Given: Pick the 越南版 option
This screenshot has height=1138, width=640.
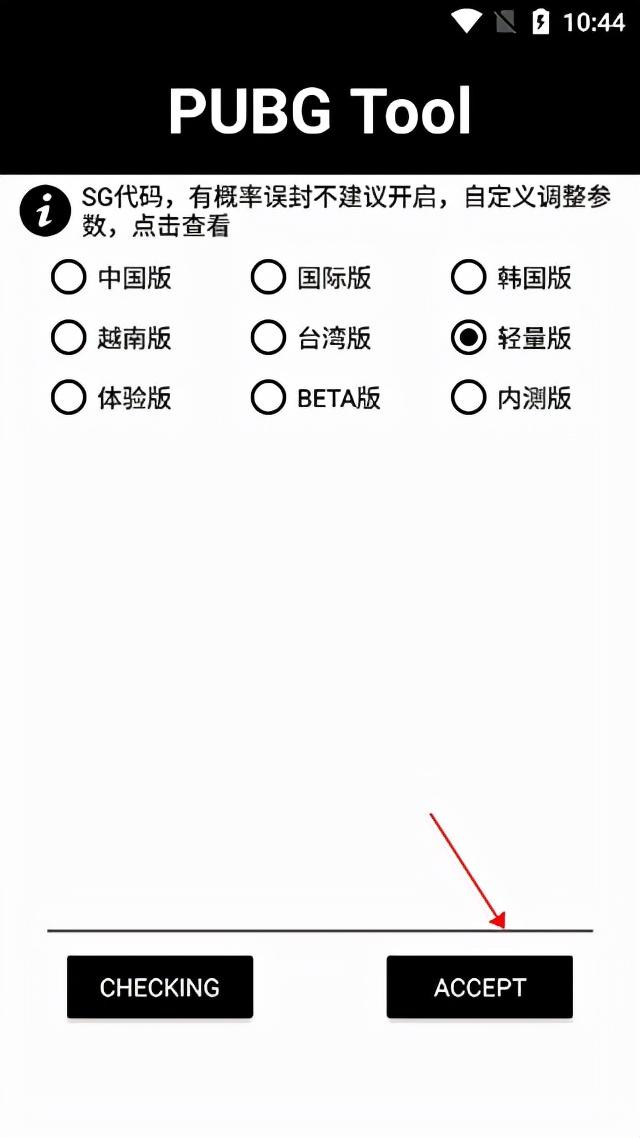Looking at the screenshot, I should [x=68, y=338].
